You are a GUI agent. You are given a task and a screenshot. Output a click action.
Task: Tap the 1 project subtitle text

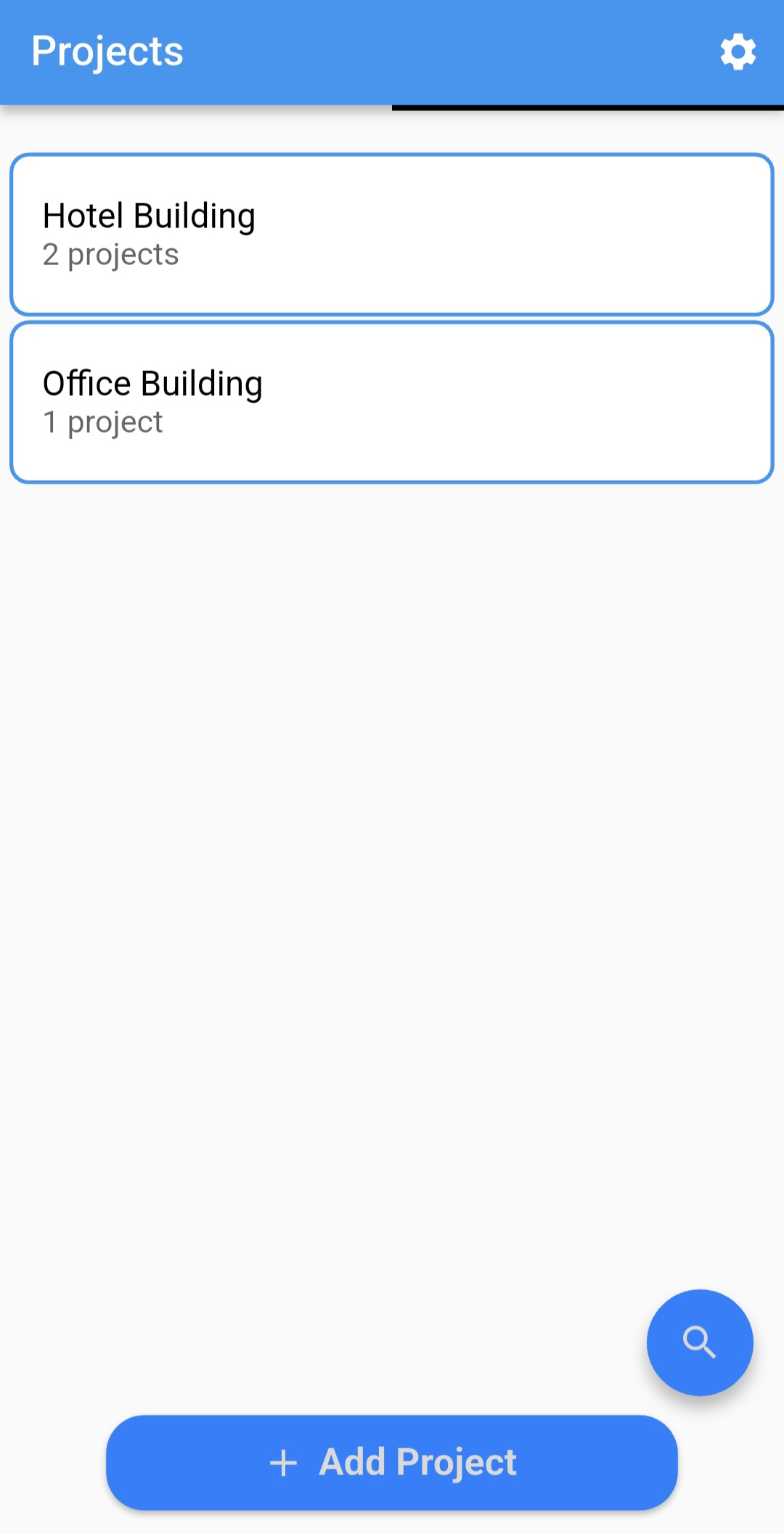[102, 422]
